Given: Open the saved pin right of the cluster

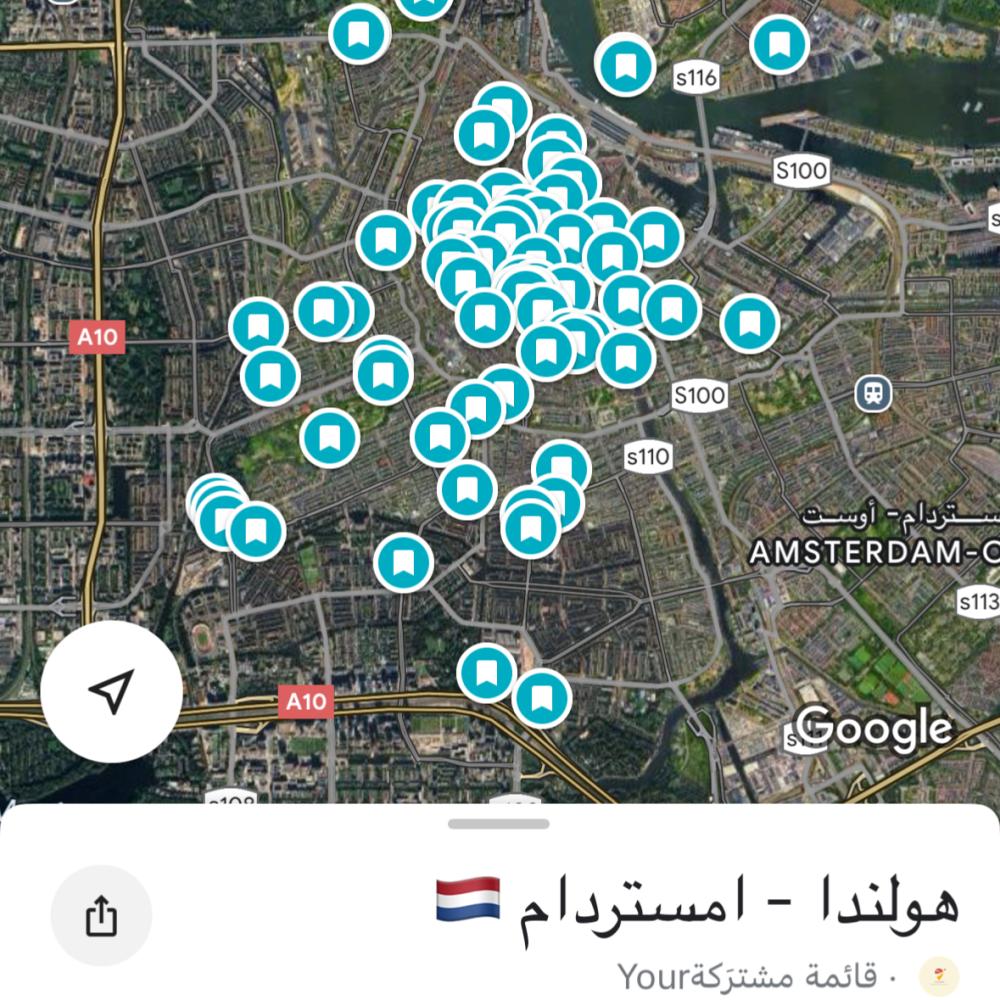Looking at the screenshot, I should pyautogui.click(x=749, y=323).
